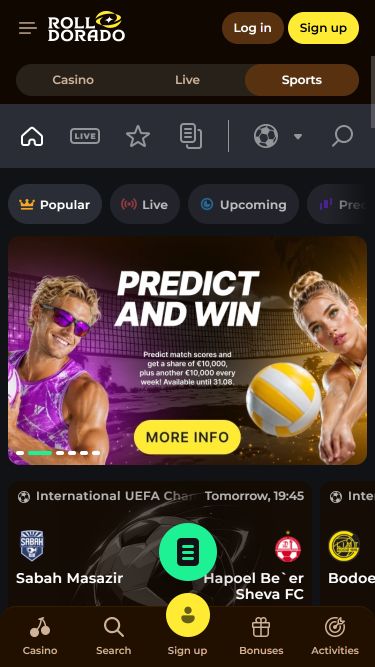Tap the yellow Sign up button at top
This screenshot has height=667, width=375.
[323, 28]
